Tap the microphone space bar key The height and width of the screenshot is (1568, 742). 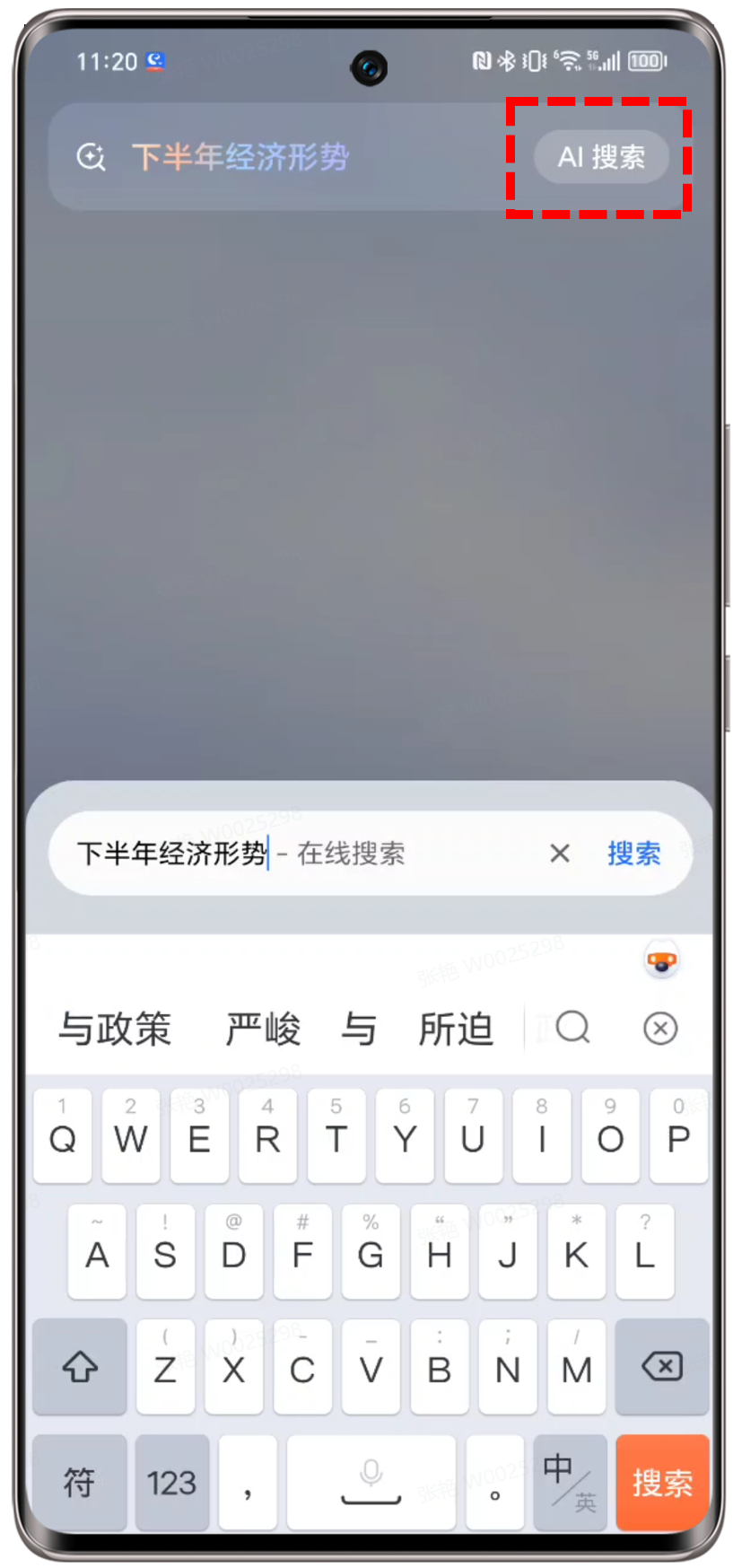(371, 1482)
